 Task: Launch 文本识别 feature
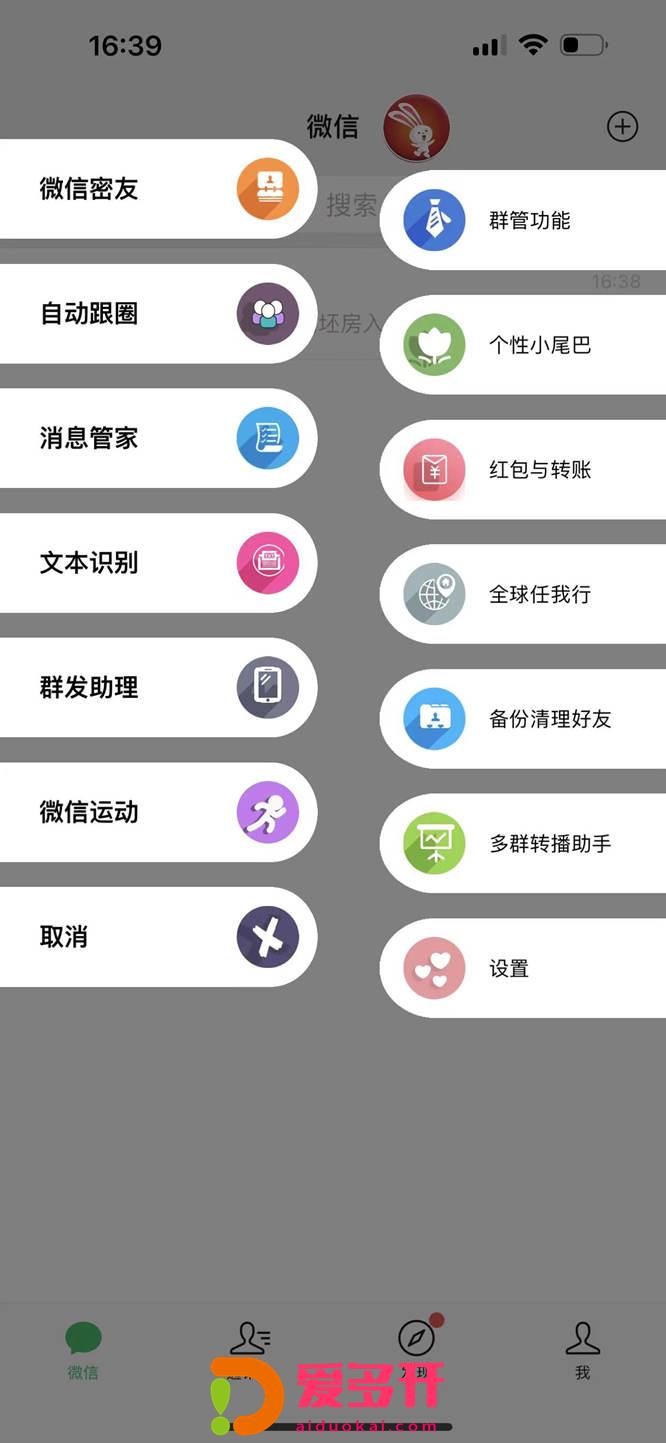click(x=150, y=563)
